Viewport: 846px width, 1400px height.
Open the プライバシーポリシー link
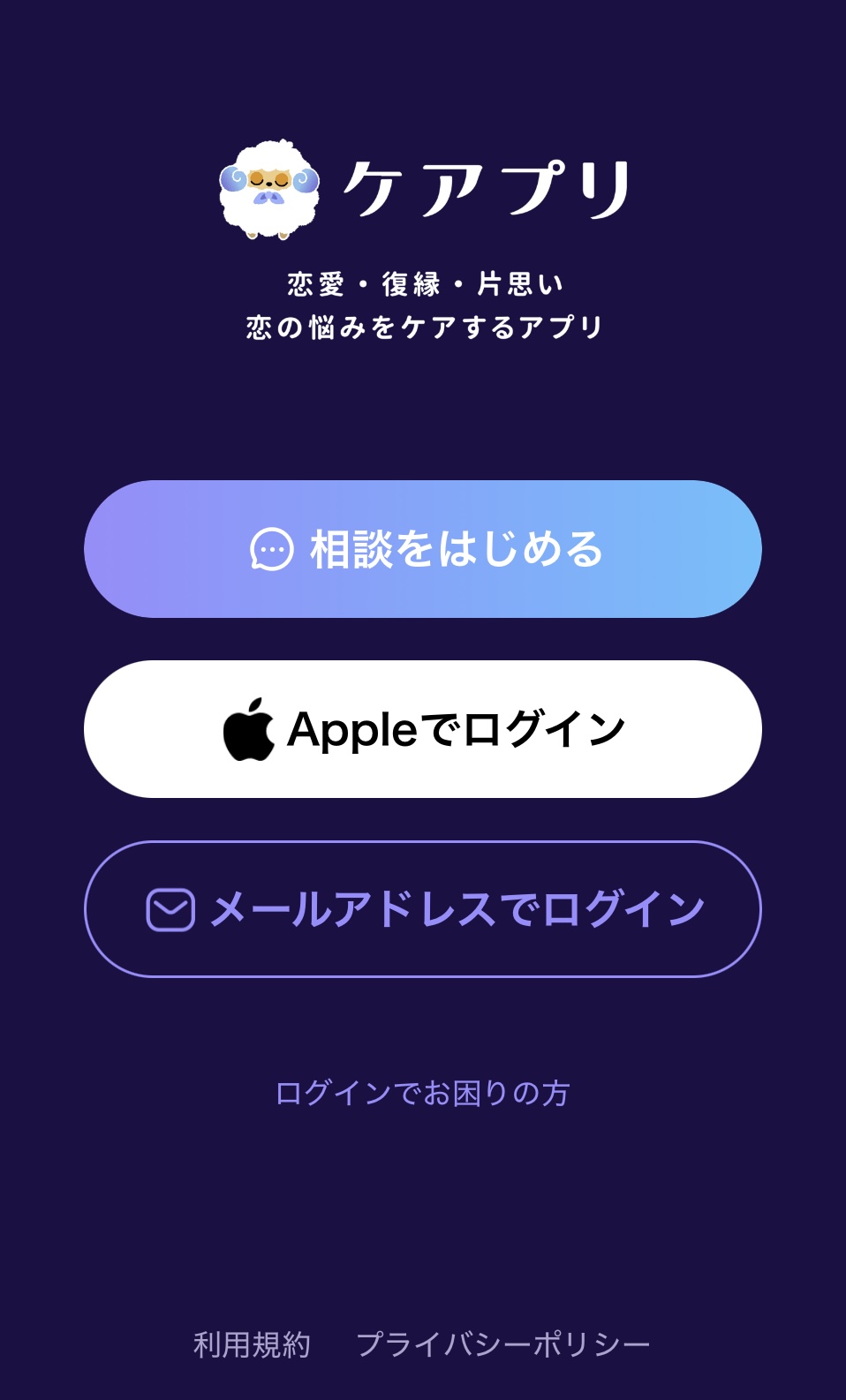pyautogui.click(x=503, y=1344)
